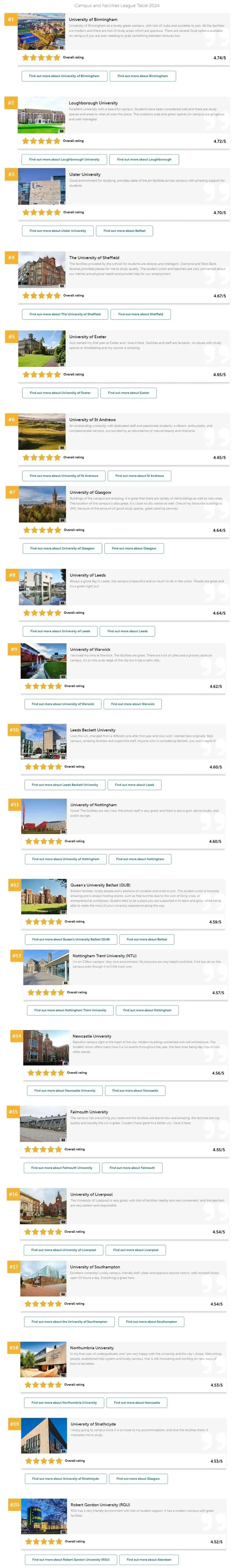Find out more about the town Warwick
The image size is (238, 1568).
coord(132,704)
